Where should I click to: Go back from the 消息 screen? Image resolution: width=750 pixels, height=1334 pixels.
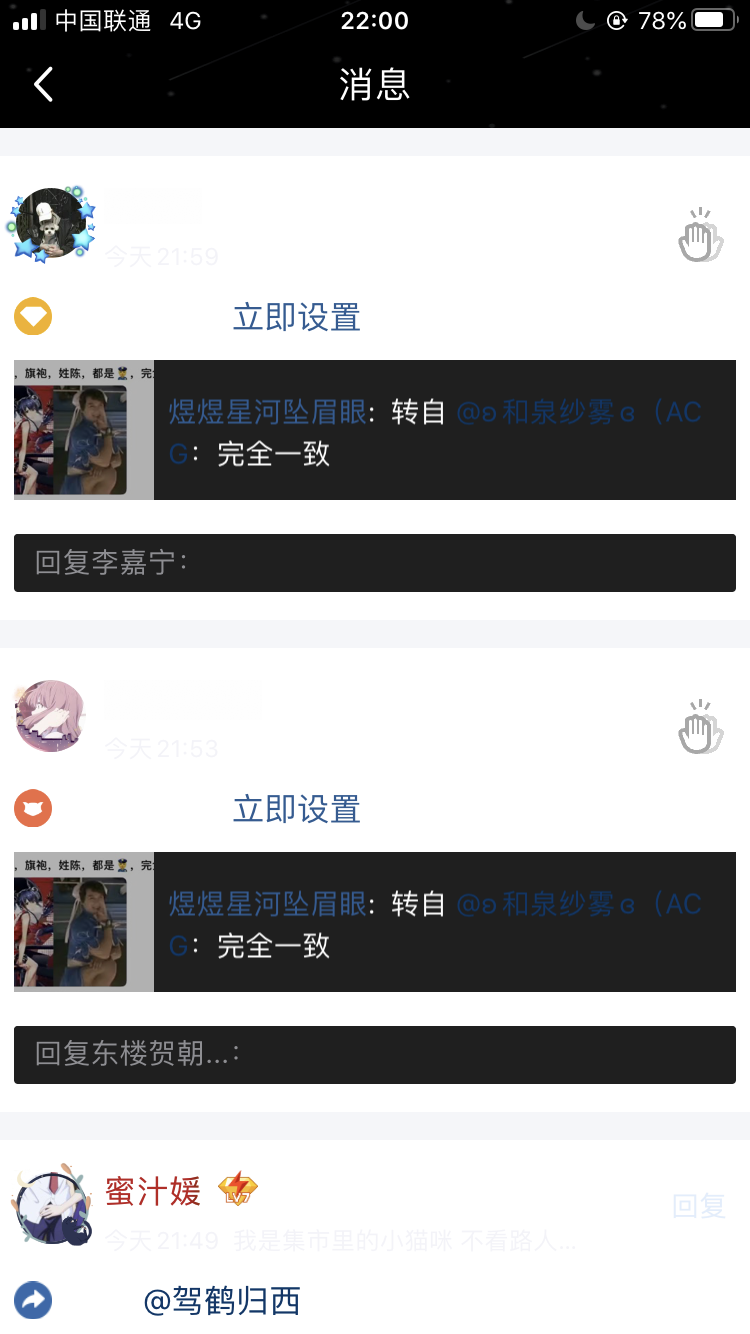click(43, 85)
